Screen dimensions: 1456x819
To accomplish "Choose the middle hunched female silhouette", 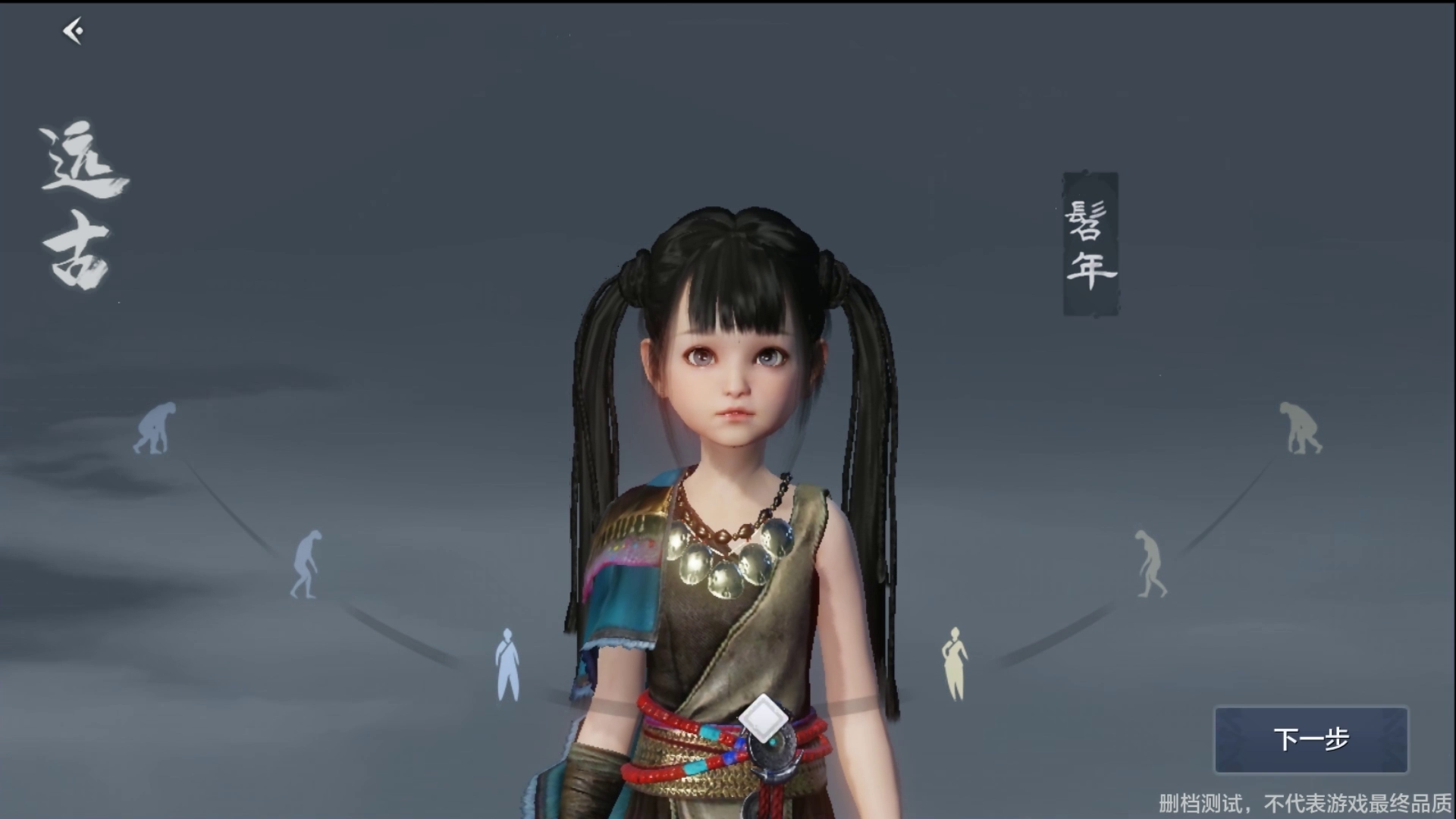I will pyautogui.click(x=1150, y=564).
